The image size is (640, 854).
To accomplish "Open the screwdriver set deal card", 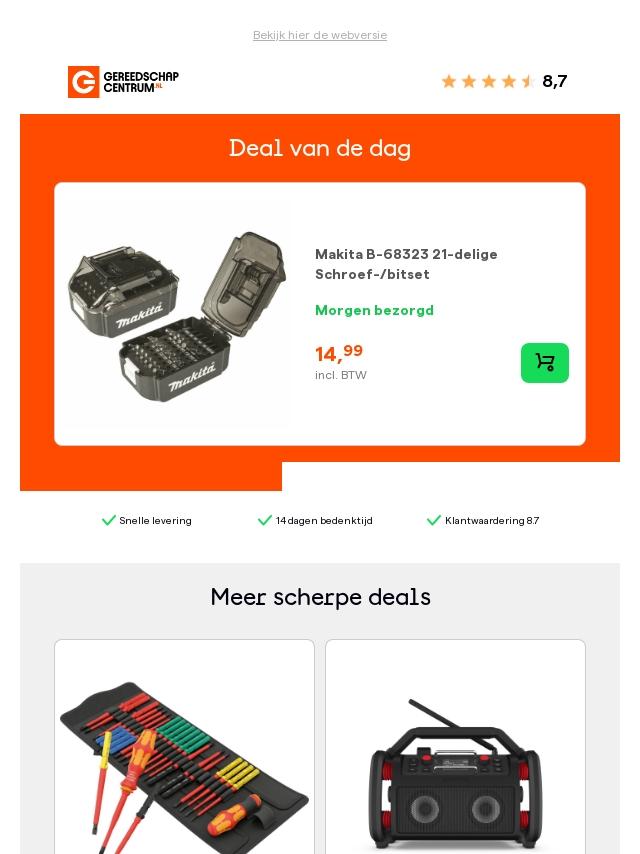I will click(x=184, y=760).
